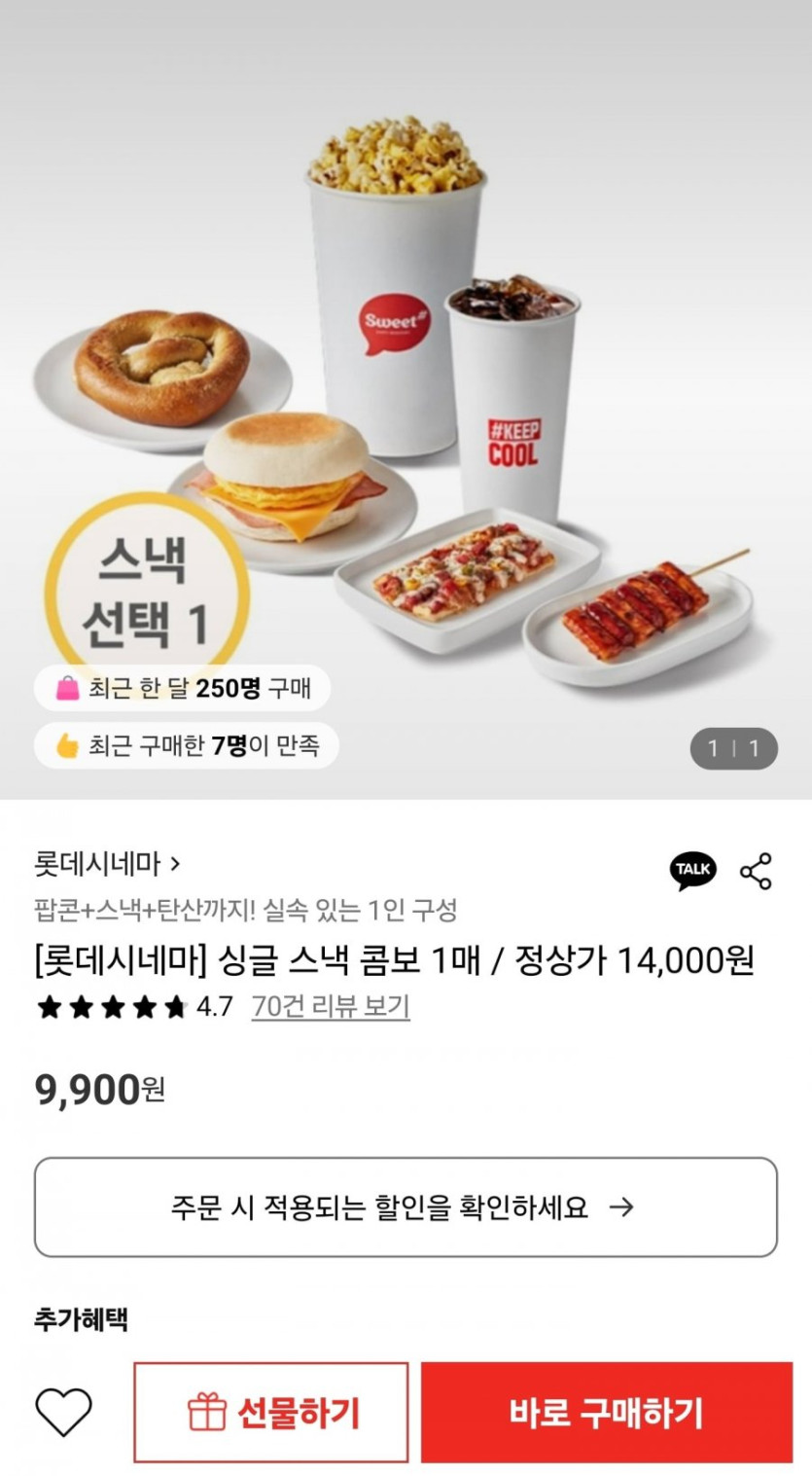Image resolution: width=812 pixels, height=1476 pixels.
Task: Share this product via KakaoTalk
Action: [692, 870]
